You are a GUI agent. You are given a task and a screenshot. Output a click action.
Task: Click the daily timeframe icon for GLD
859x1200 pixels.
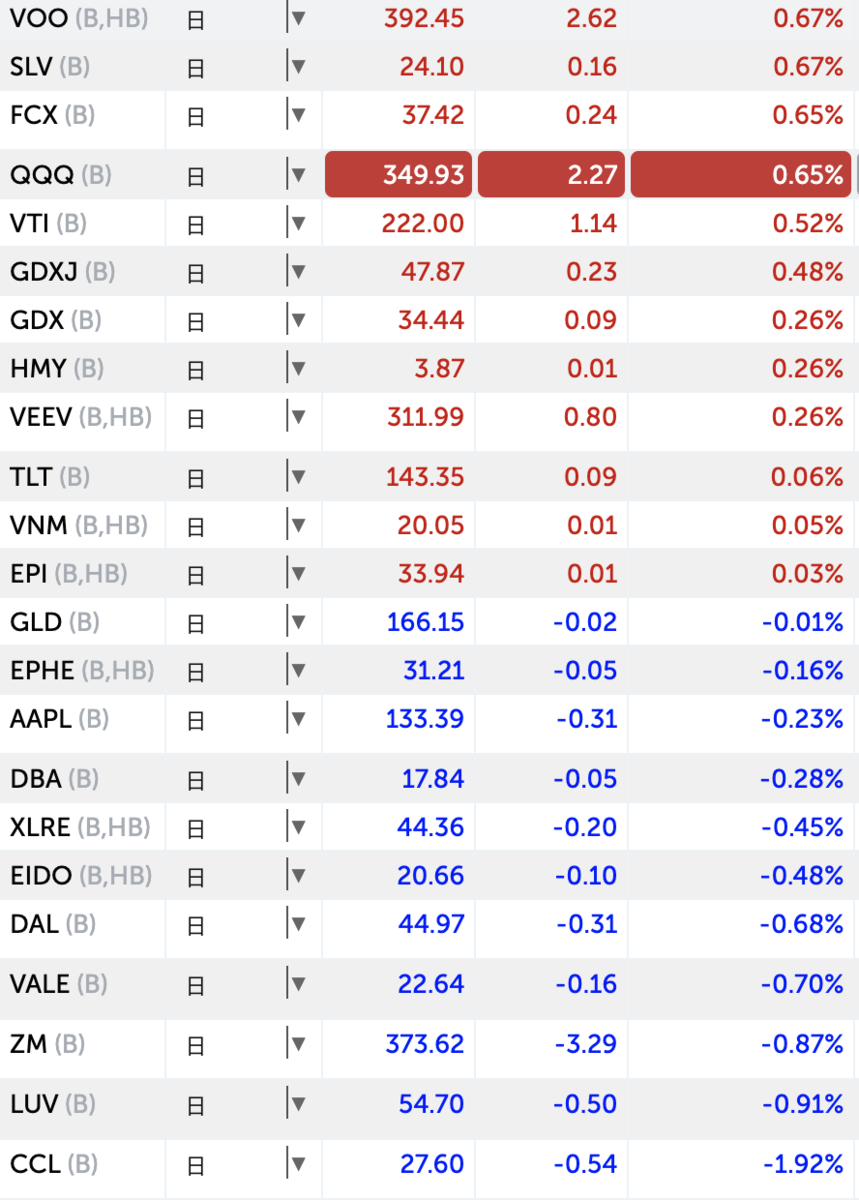196,621
